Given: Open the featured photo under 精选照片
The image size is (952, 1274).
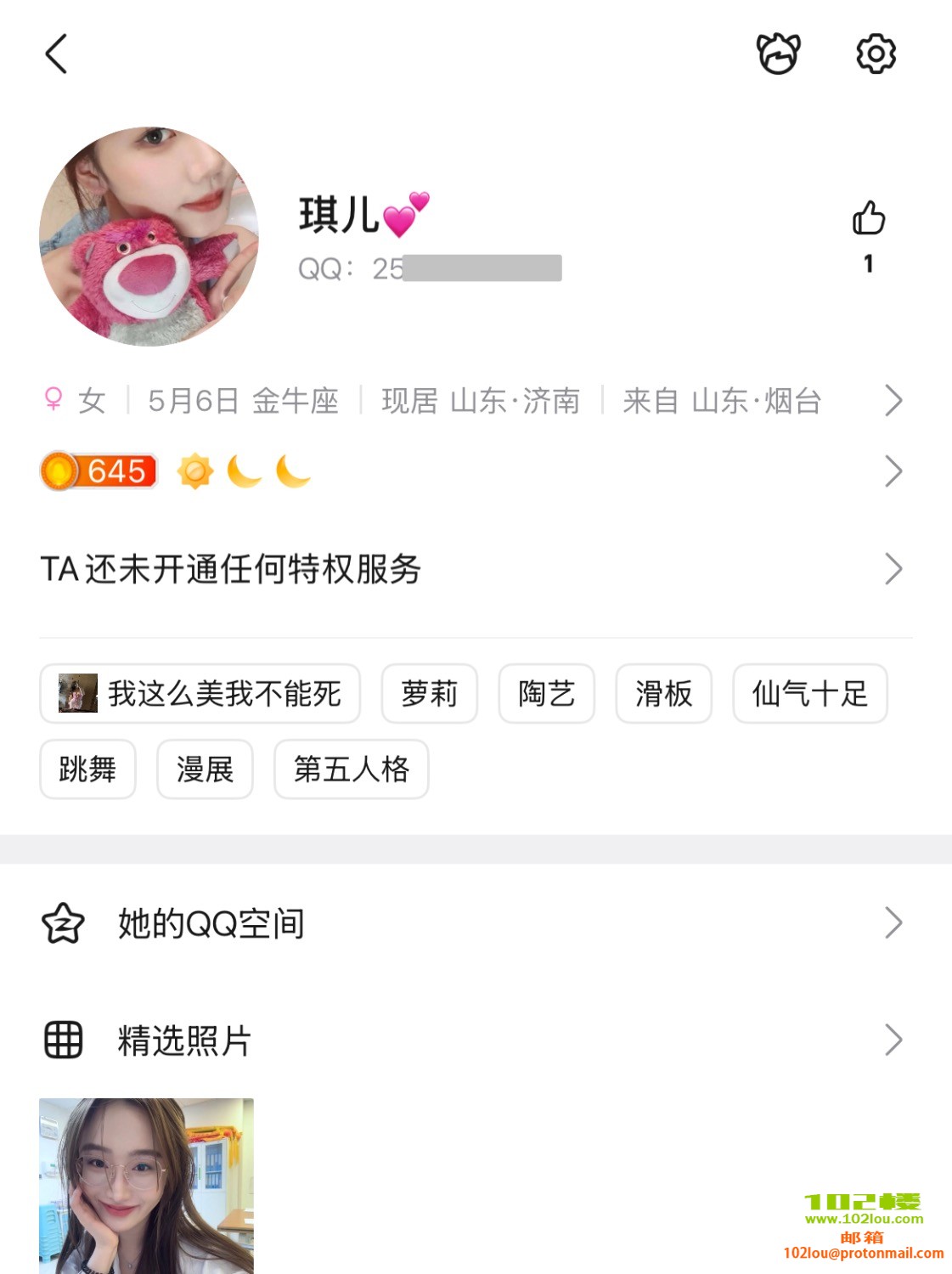Looking at the screenshot, I should (146, 1186).
